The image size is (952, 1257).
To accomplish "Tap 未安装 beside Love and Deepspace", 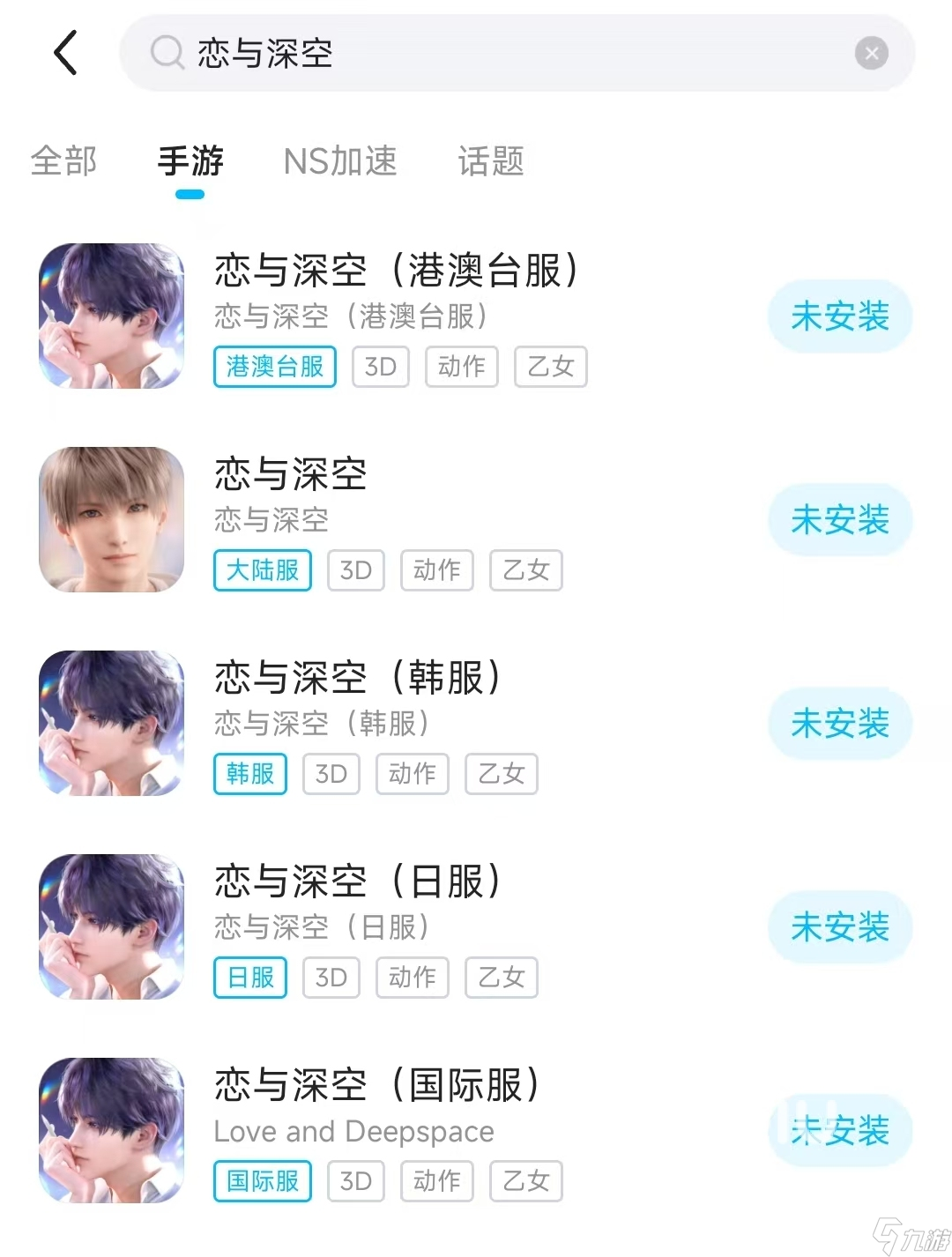I will pyautogui.click(x=839, y=1131).
